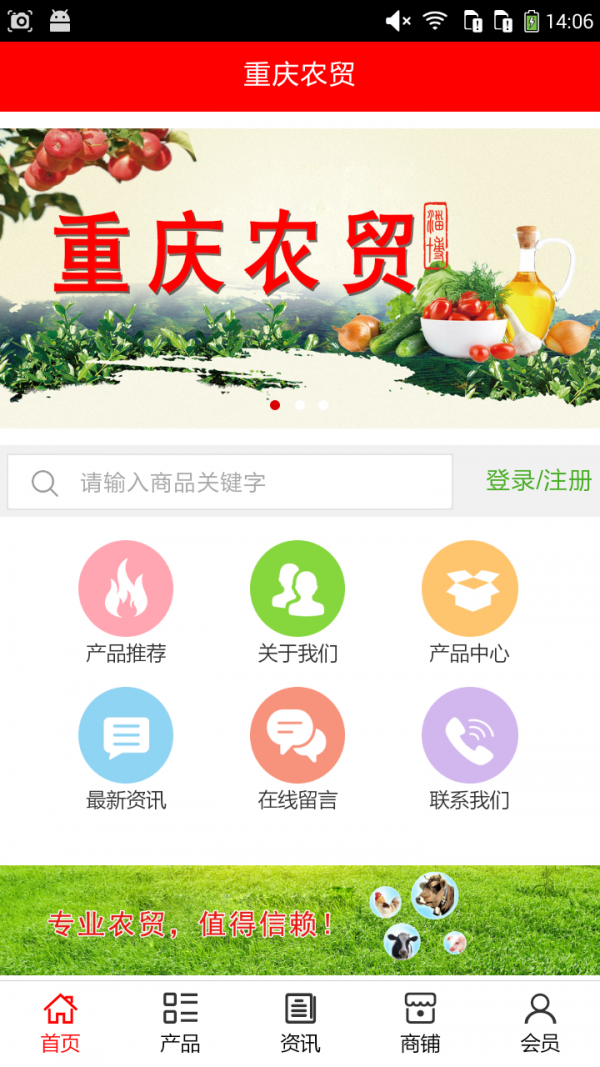Open 登录/注册 login link
The height and width of the screenshot is (1067, 600).
point(538,481)
